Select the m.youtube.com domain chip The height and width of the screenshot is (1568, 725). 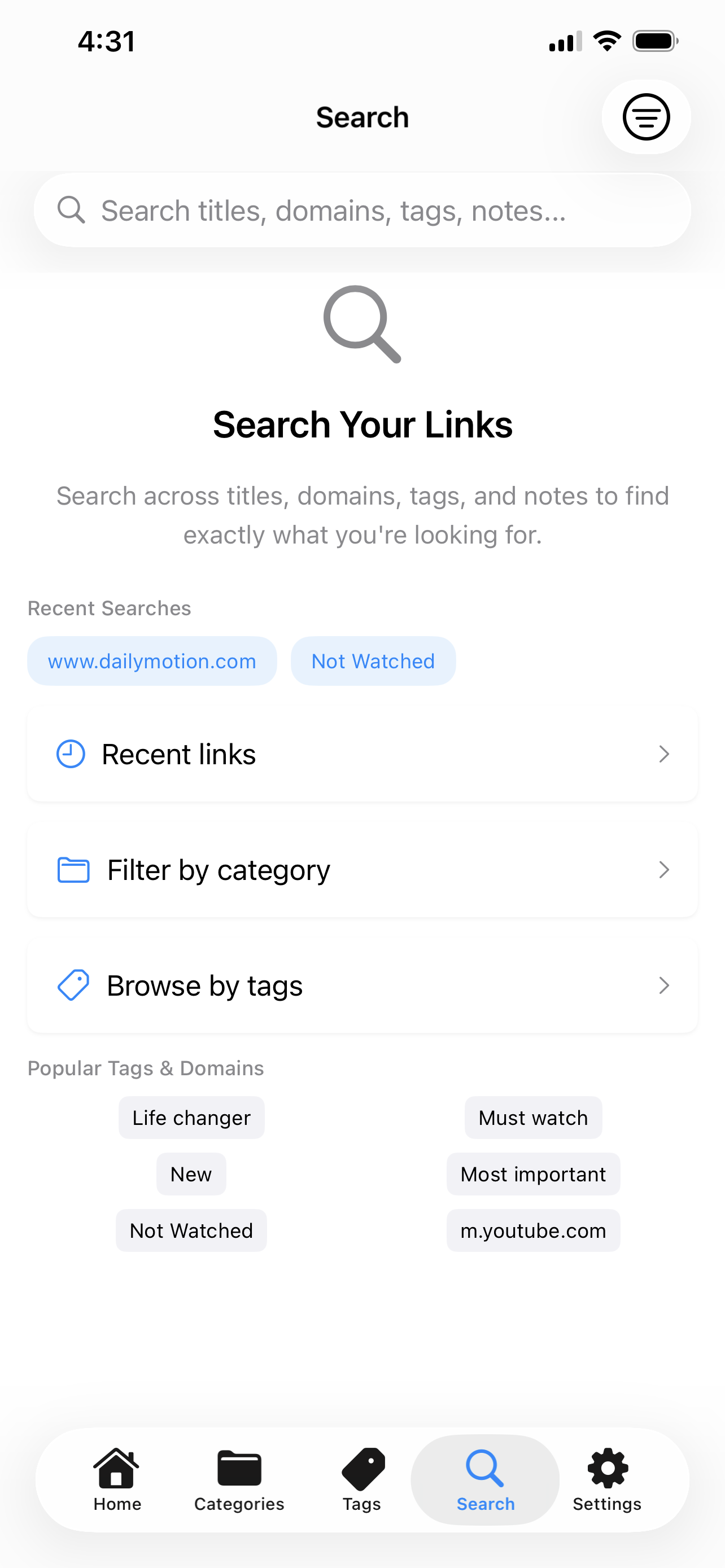(532, 1230)
